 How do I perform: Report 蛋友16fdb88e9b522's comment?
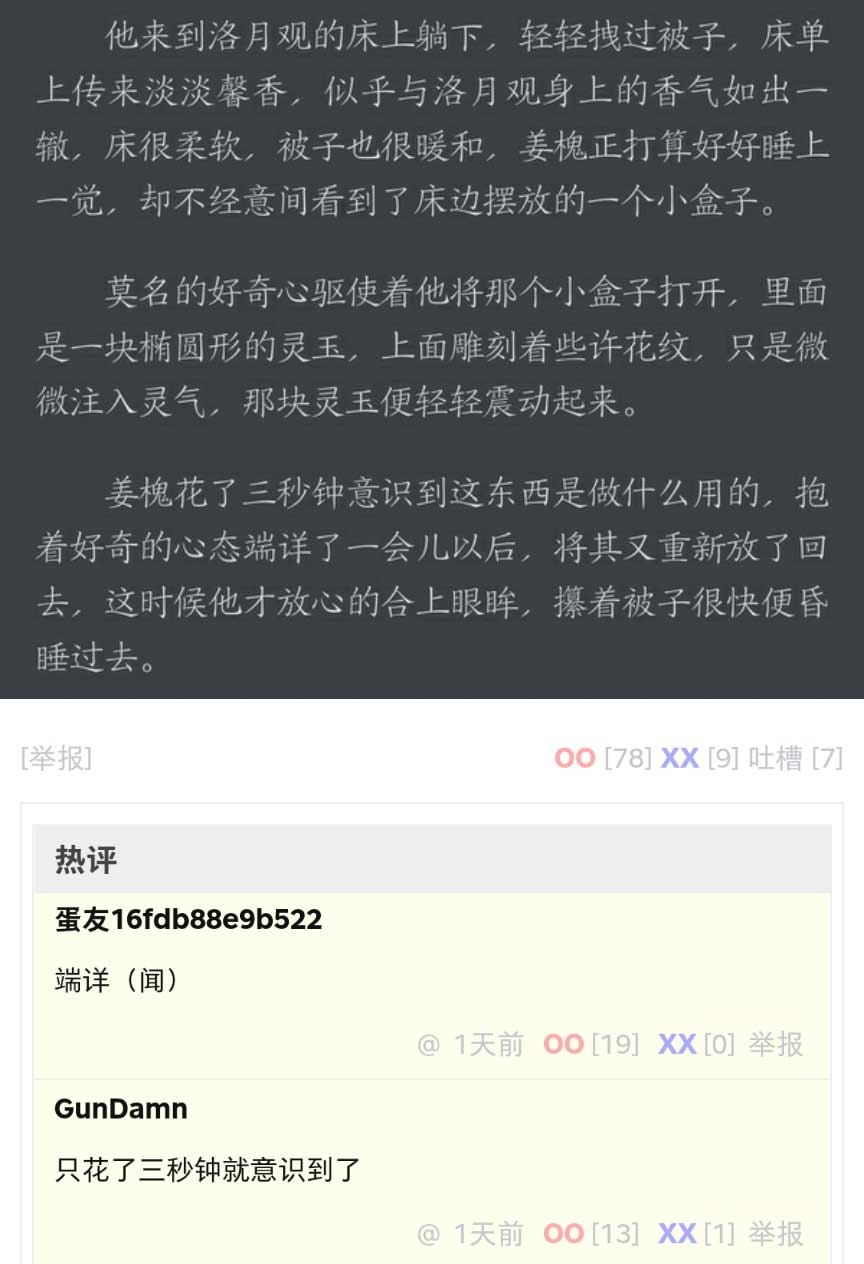(775, 1045)
